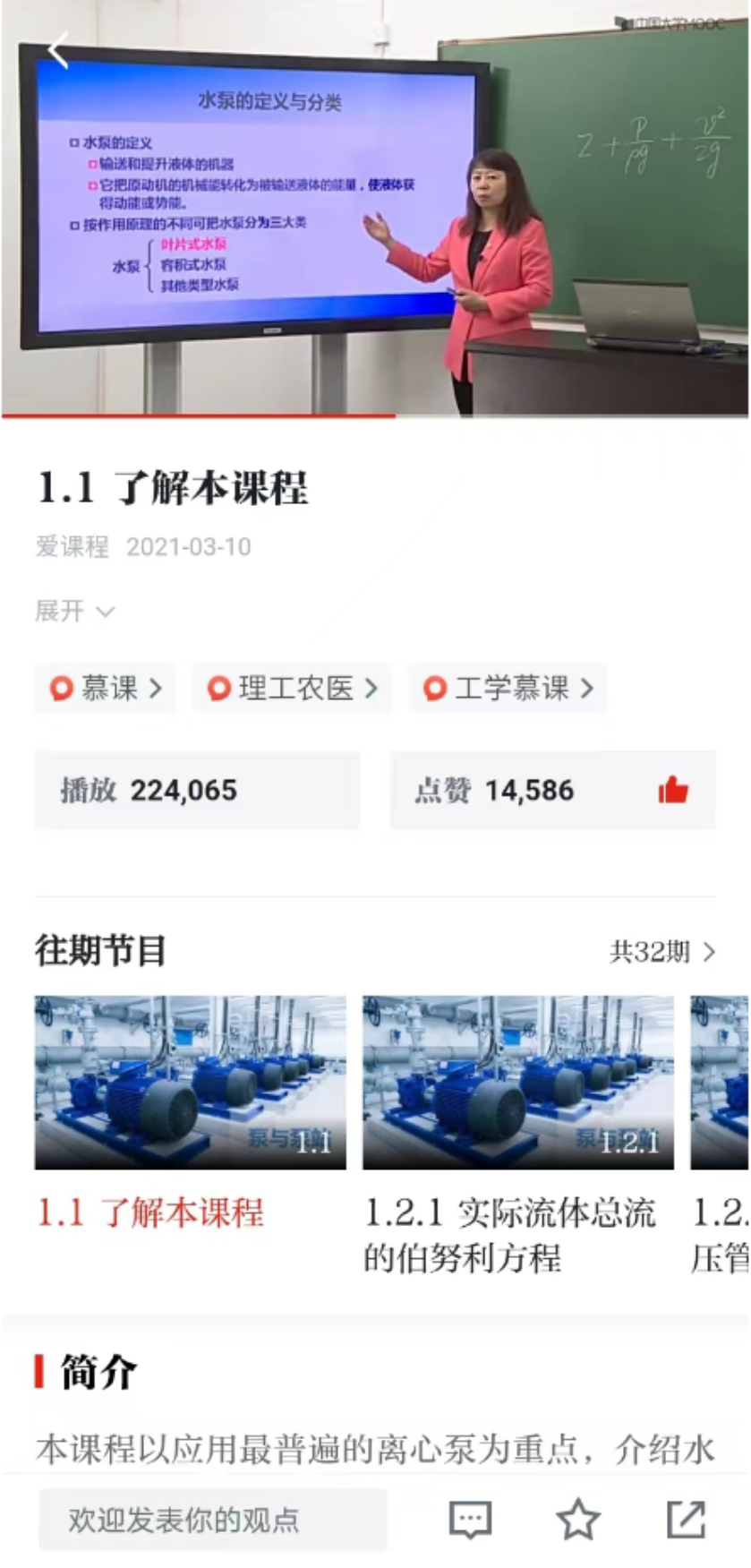This screenshot has height=1568, width=751.
Task: Open episode 1.2.1 实际流体总流的伯努利方程
Action: point(517,1082)
